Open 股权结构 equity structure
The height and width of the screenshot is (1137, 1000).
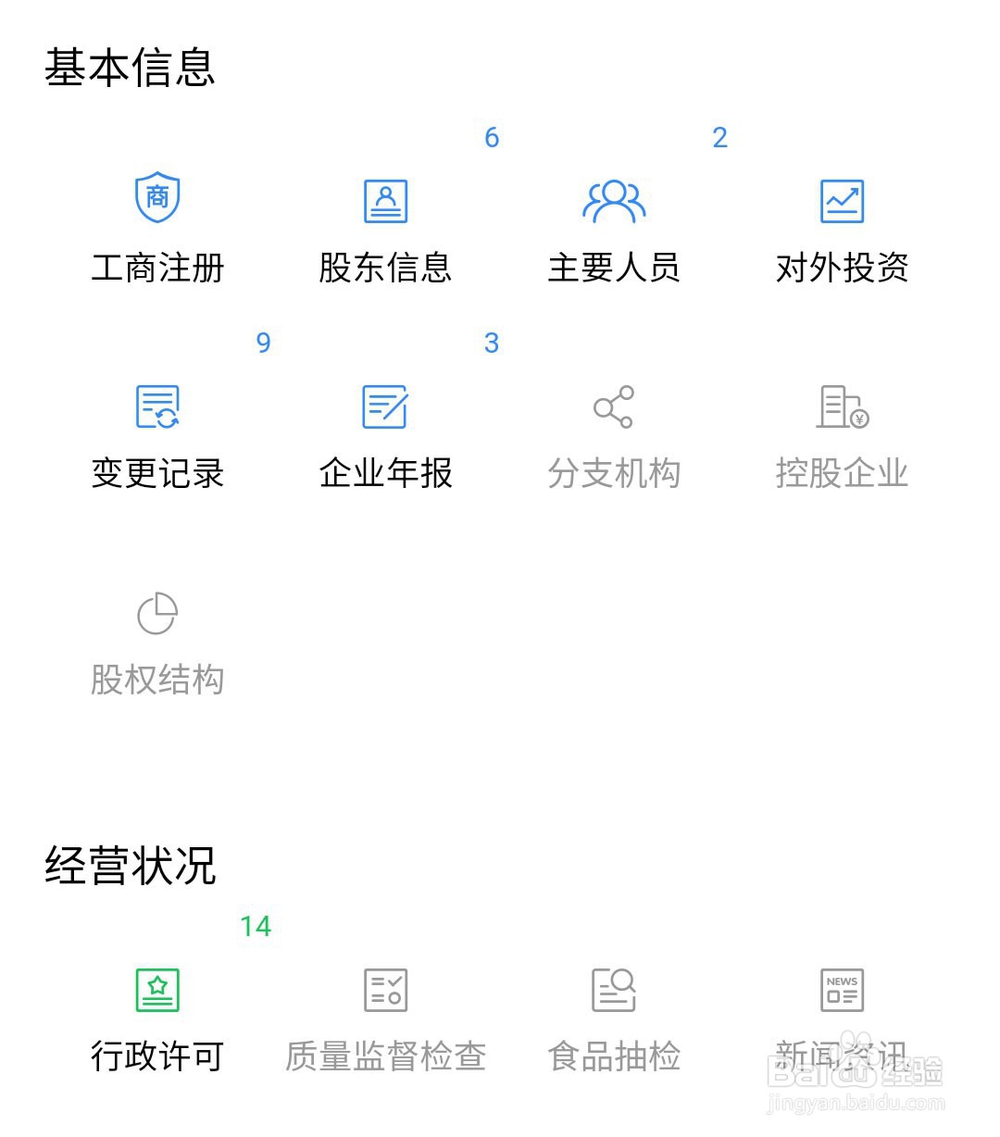[x=158, y=640]
